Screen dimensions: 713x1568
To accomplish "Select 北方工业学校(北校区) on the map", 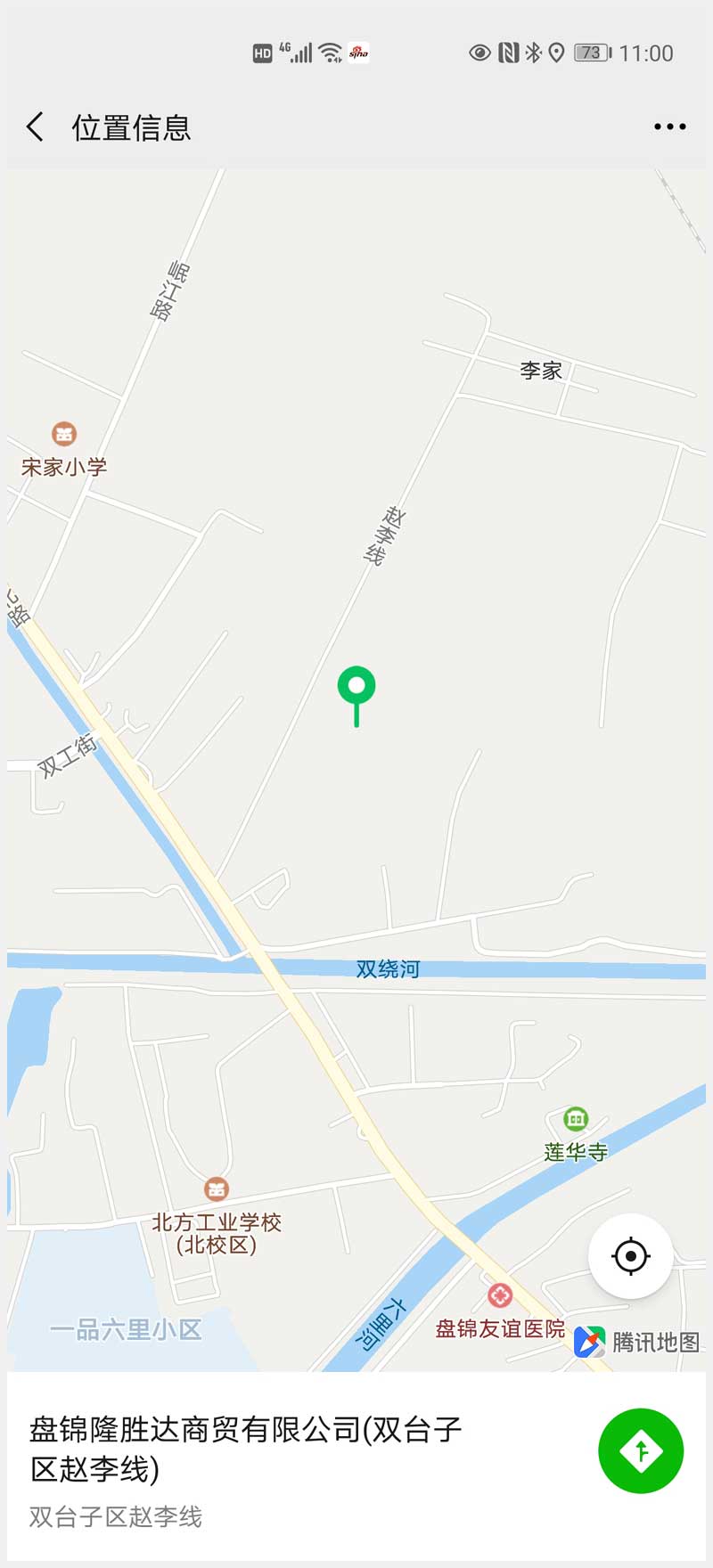I will [217, 1188].
